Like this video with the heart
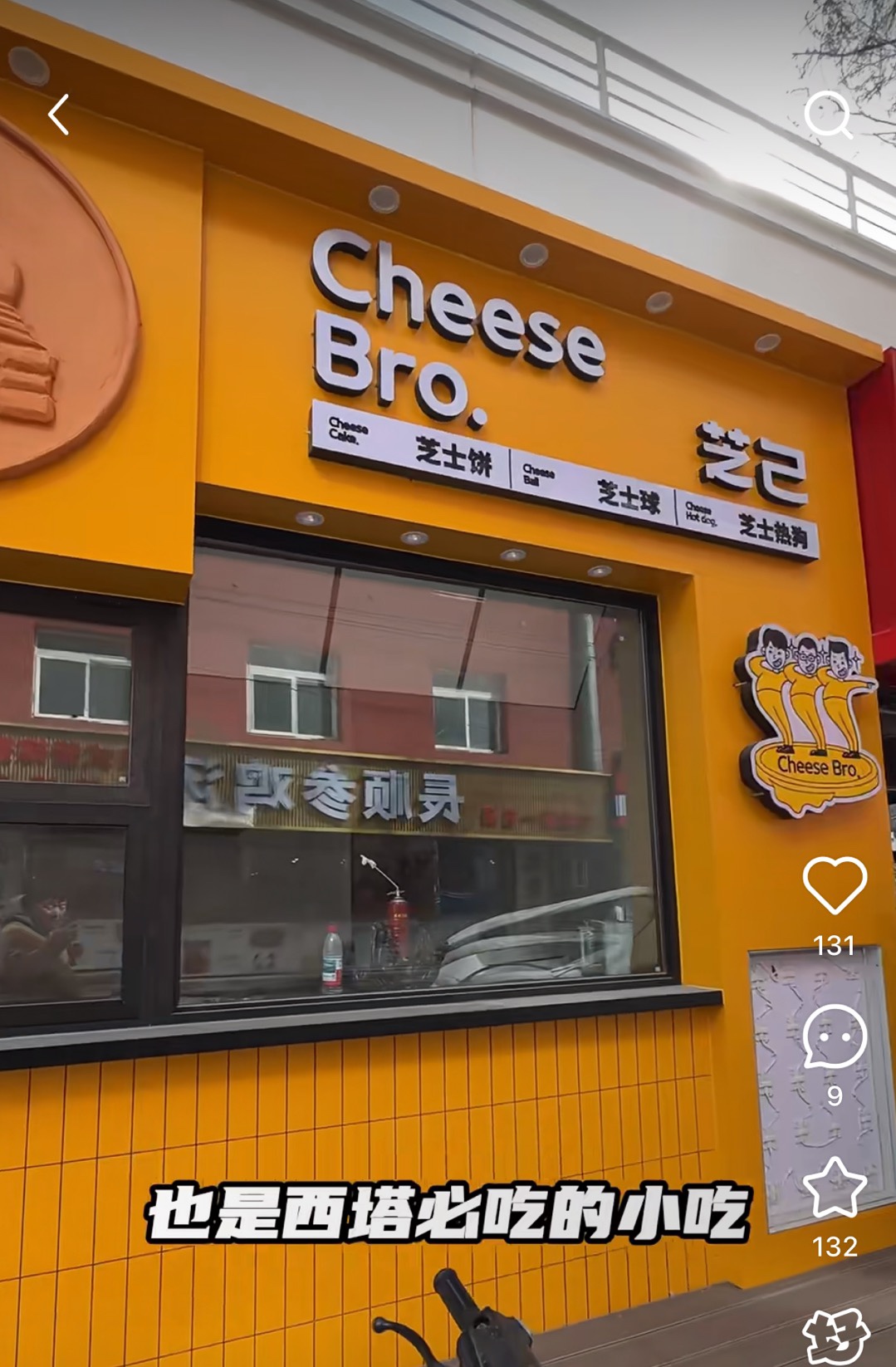Image resolution: width=896 pixels, height=1367 pixels. [x=835, y=885]
